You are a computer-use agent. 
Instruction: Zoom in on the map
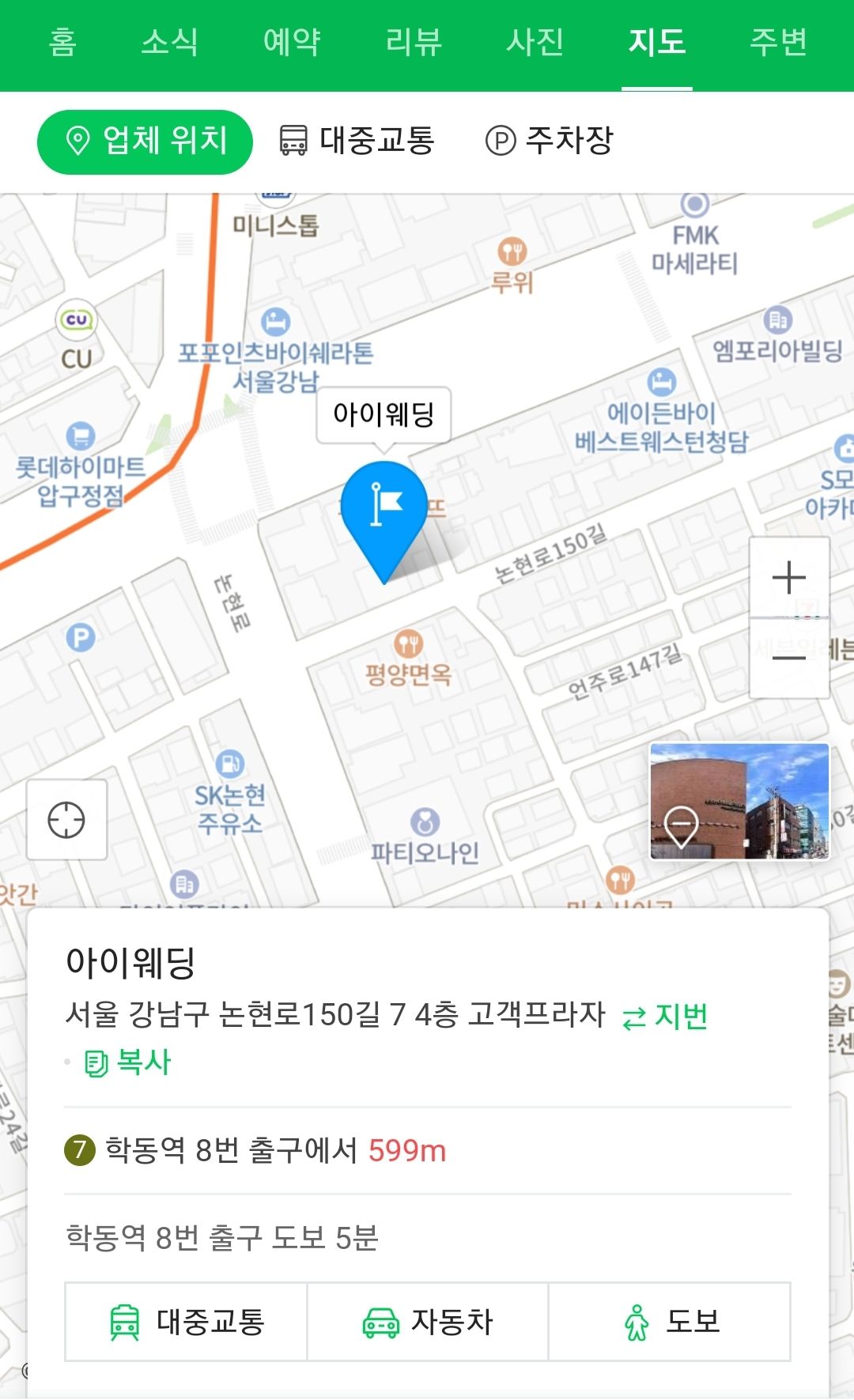788,578
